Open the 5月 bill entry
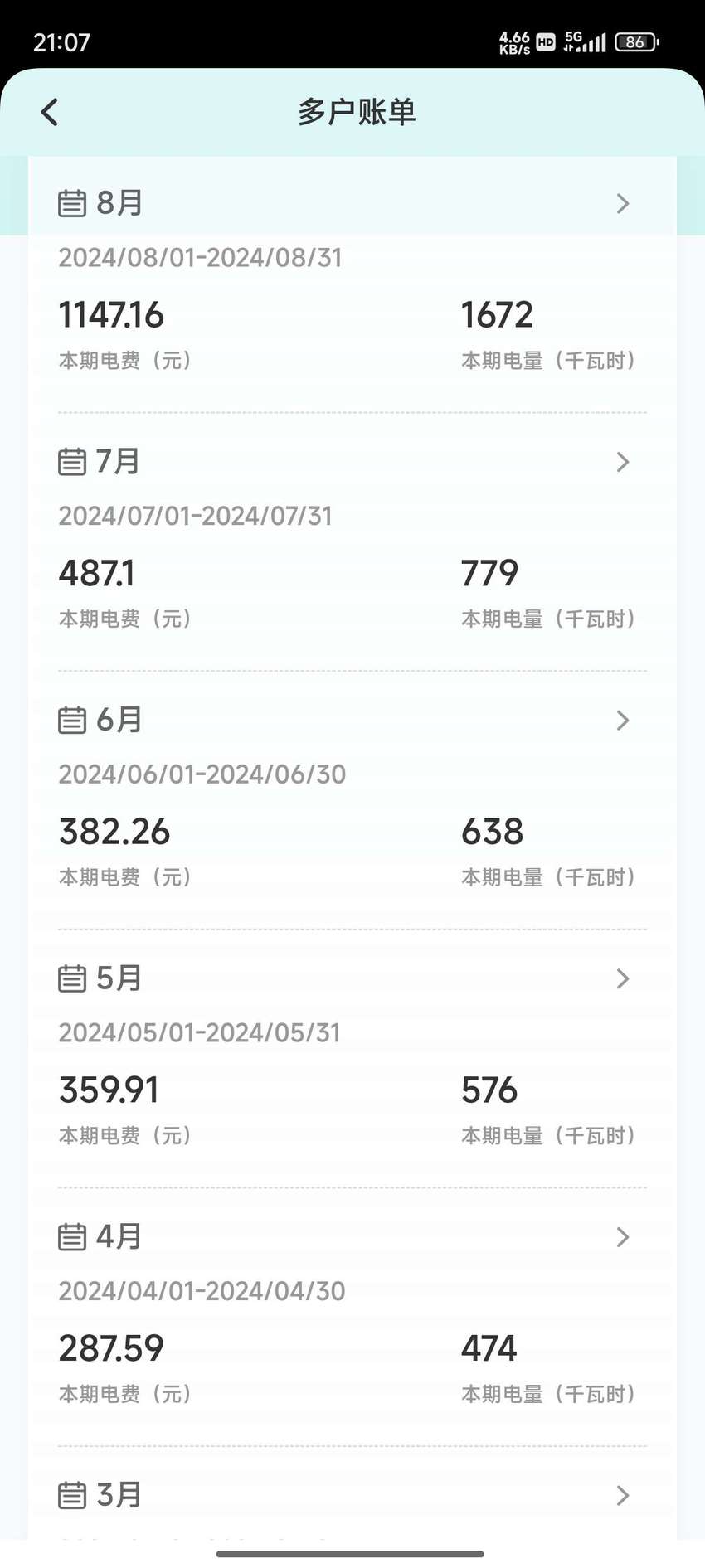The height and width of the screenshot is (1568, 705). pyautogui.click(x=352, y=978)
